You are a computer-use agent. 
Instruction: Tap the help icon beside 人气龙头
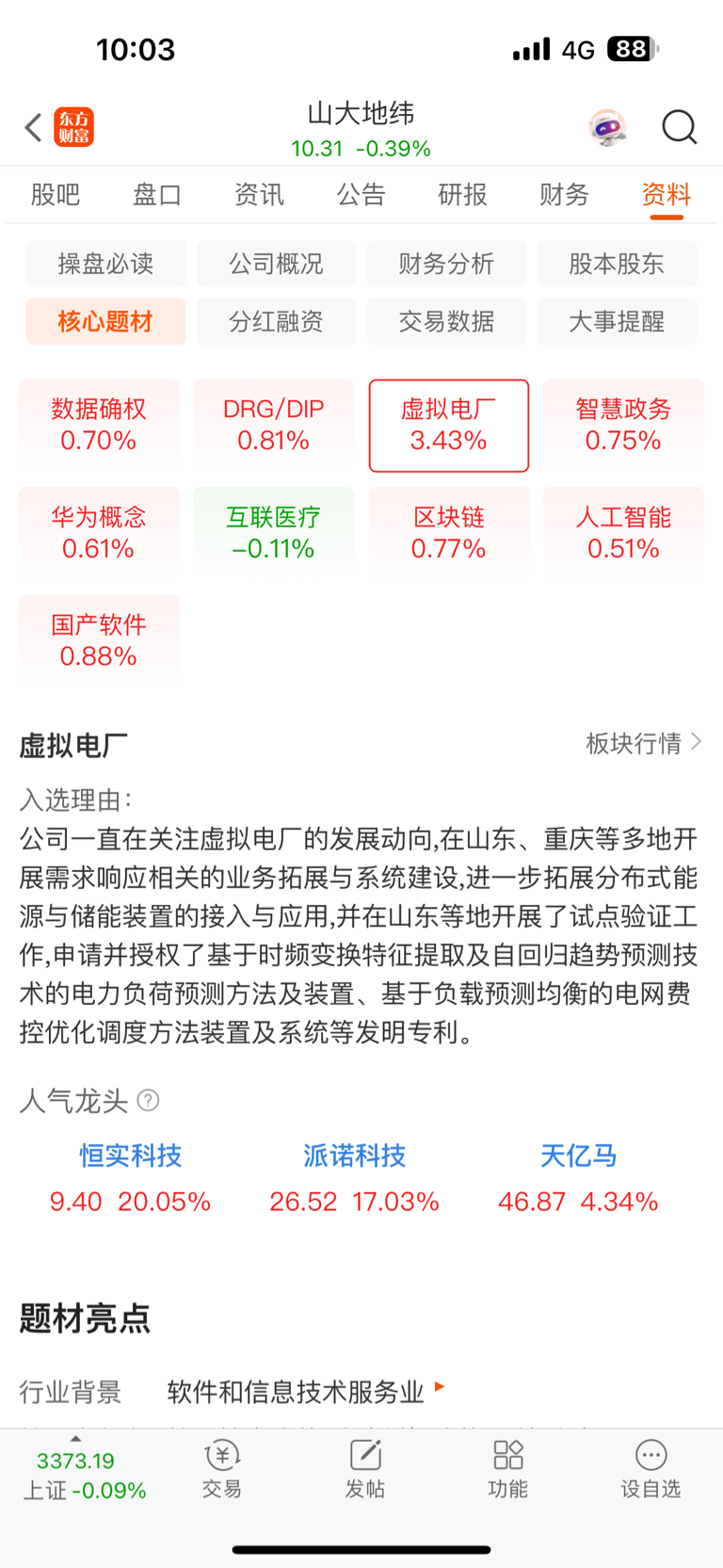148,1100
